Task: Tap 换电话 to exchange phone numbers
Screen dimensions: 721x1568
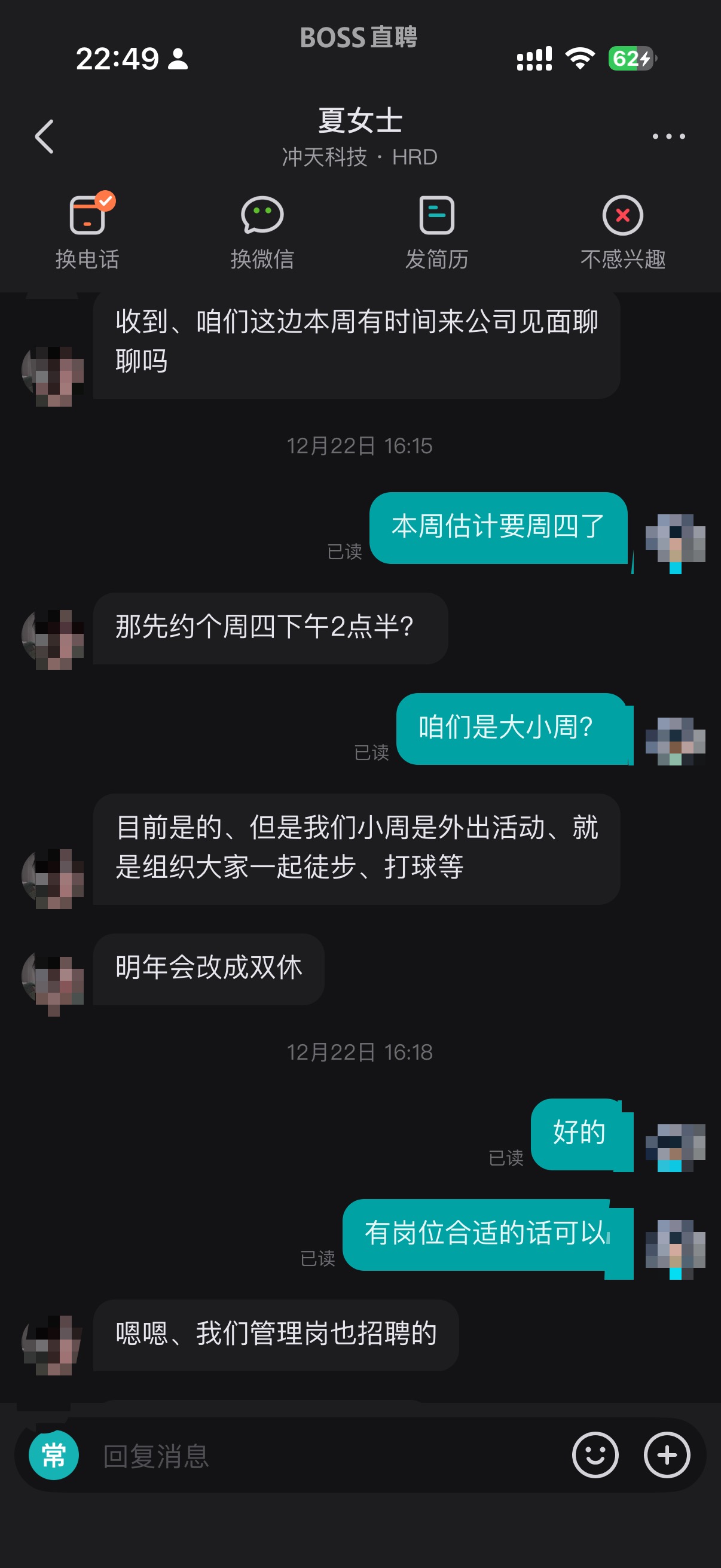Action: [x=87, y=231]
